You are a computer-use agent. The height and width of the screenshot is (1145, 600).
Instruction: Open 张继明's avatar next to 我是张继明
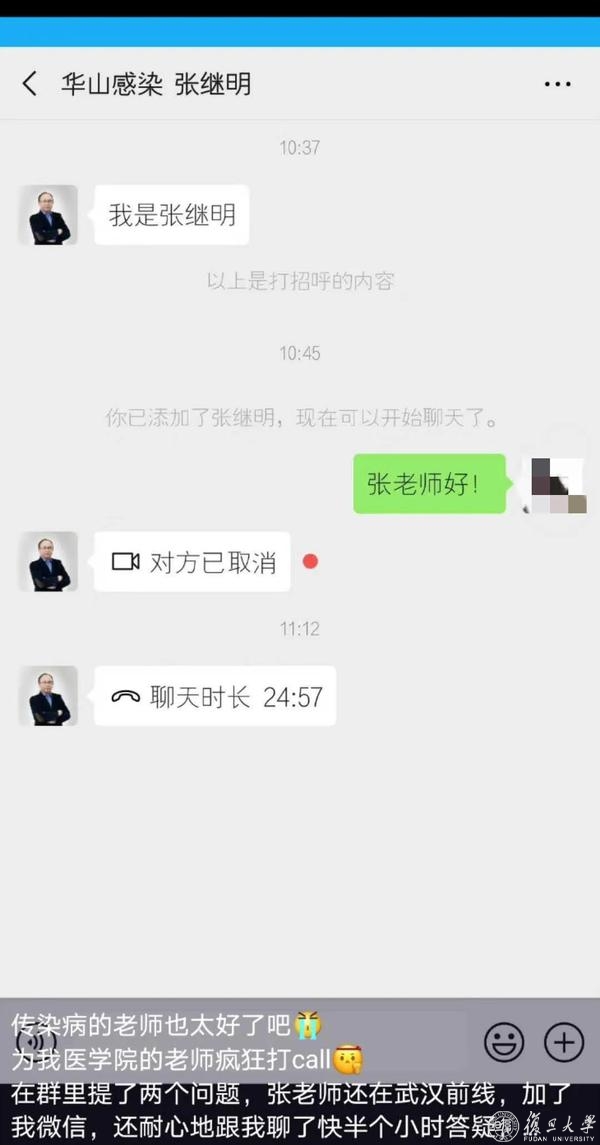(x=48, y=215)
